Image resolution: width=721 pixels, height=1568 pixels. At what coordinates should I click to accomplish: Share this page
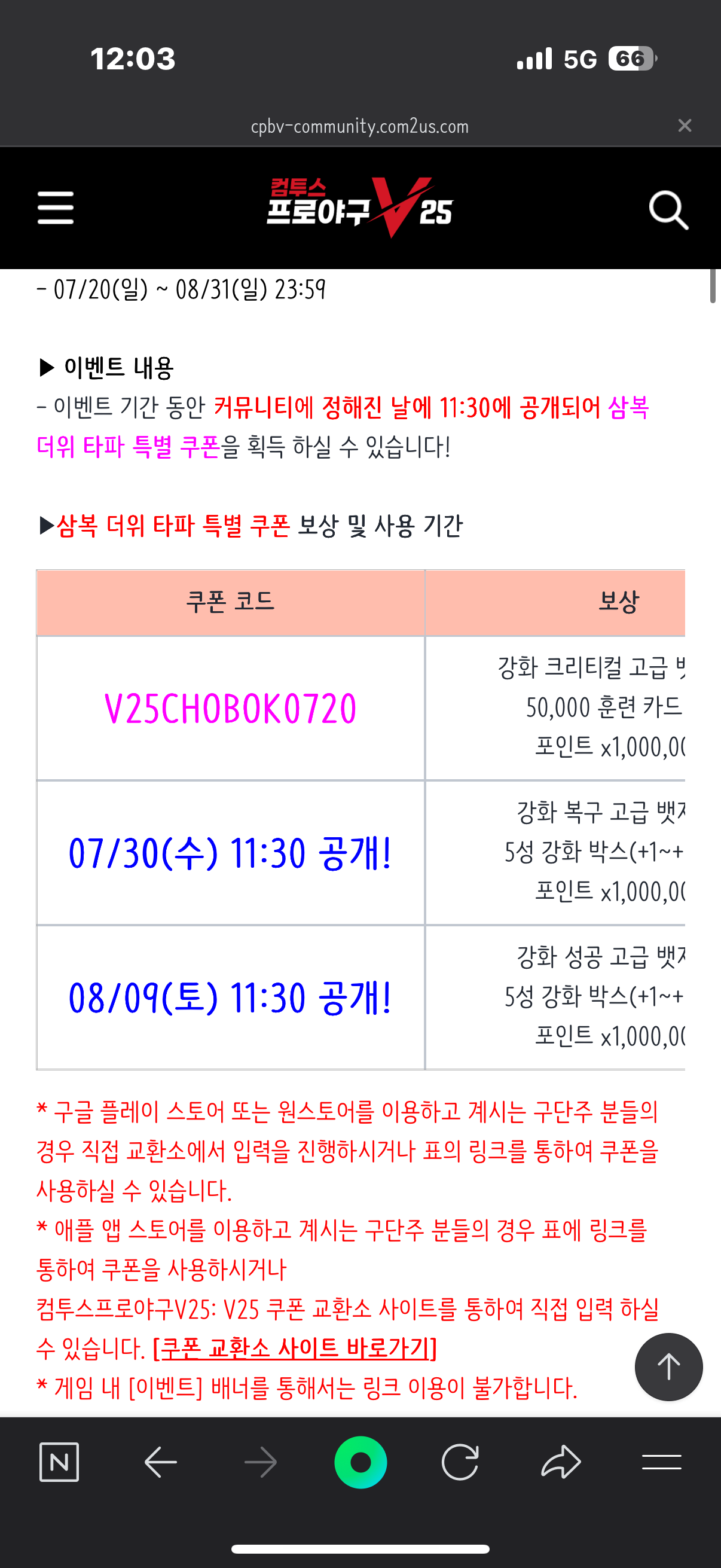click(x=560, y=1462)
